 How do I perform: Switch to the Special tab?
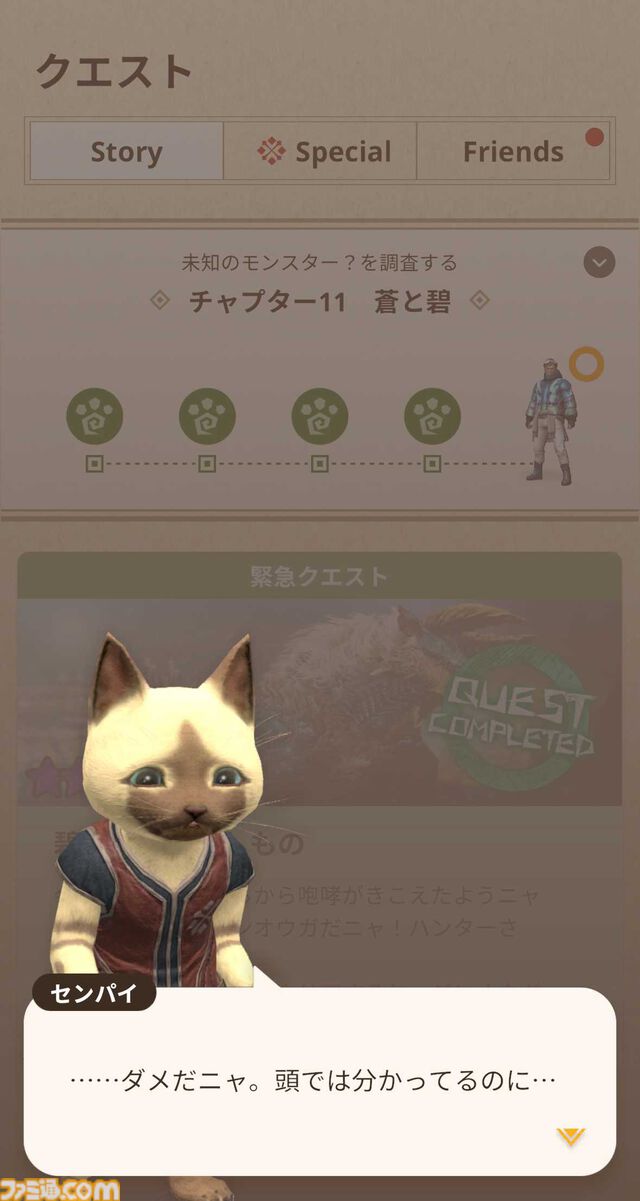[322, 152]
